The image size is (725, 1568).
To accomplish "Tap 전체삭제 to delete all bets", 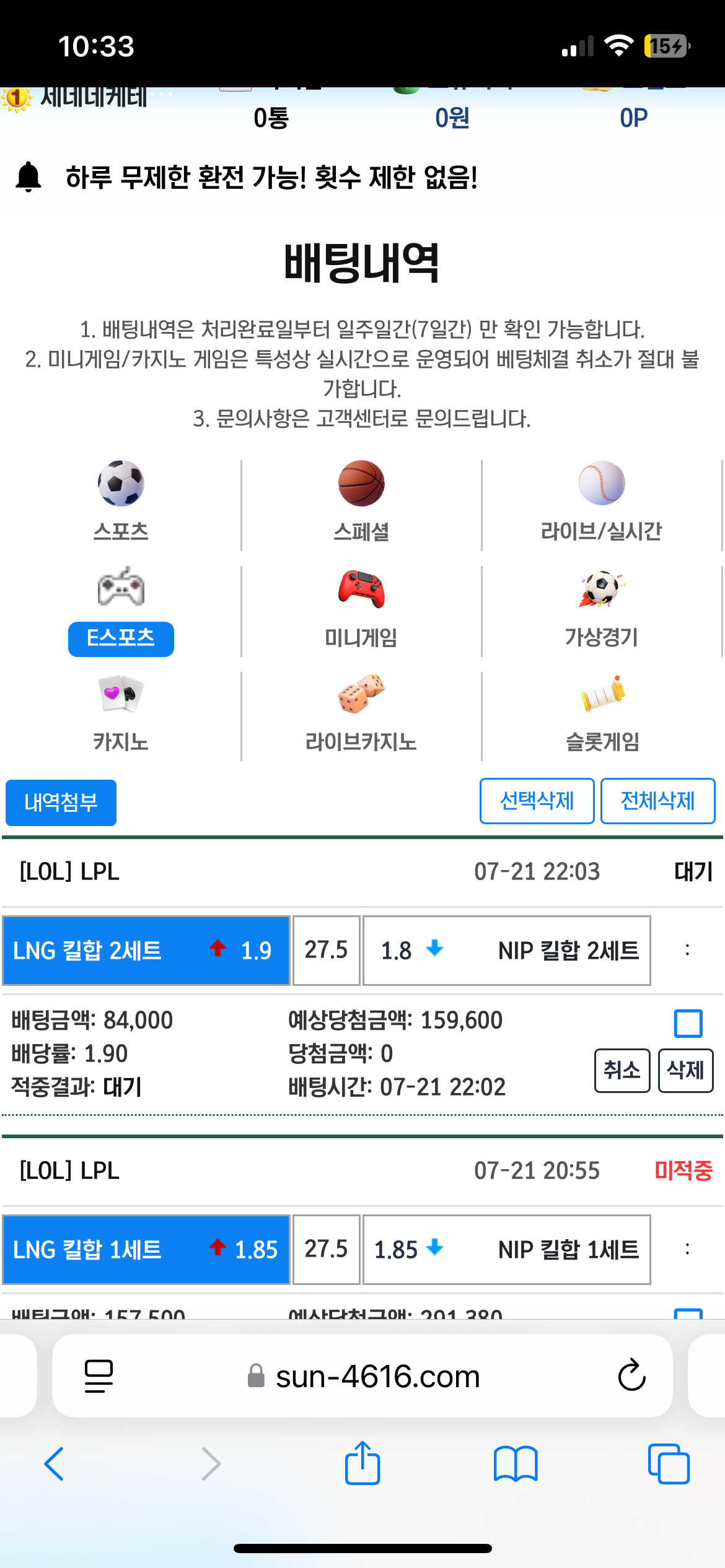I will (x=657, y=801).
